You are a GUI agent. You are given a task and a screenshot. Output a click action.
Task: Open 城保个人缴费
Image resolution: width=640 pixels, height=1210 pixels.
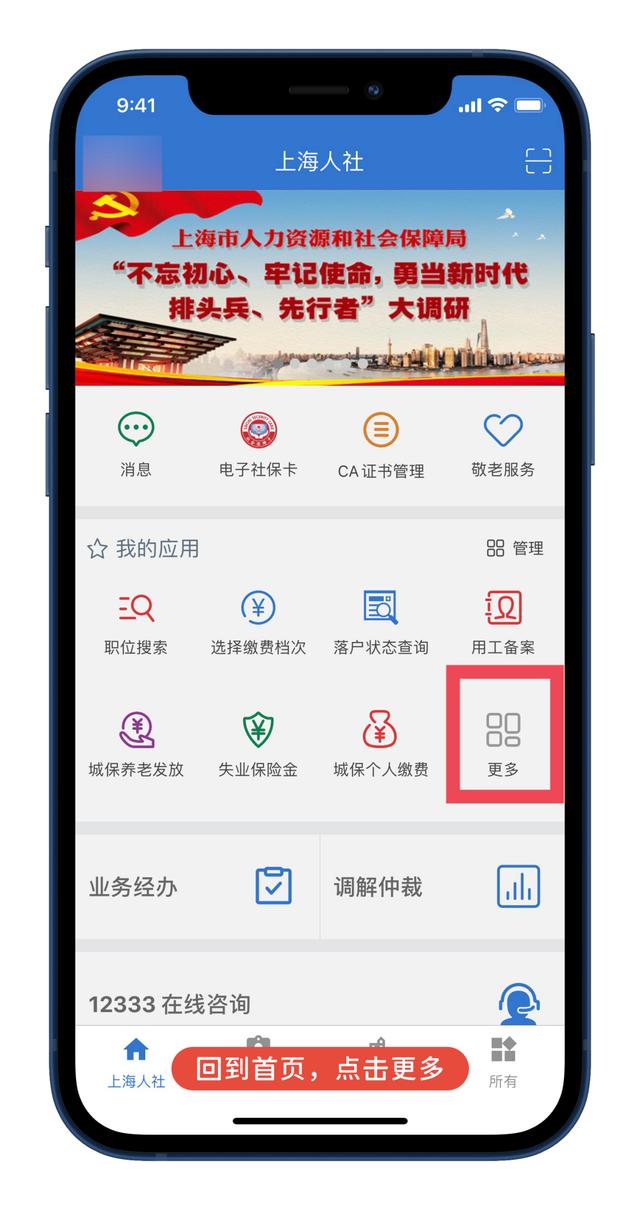(x=380, y=744)
